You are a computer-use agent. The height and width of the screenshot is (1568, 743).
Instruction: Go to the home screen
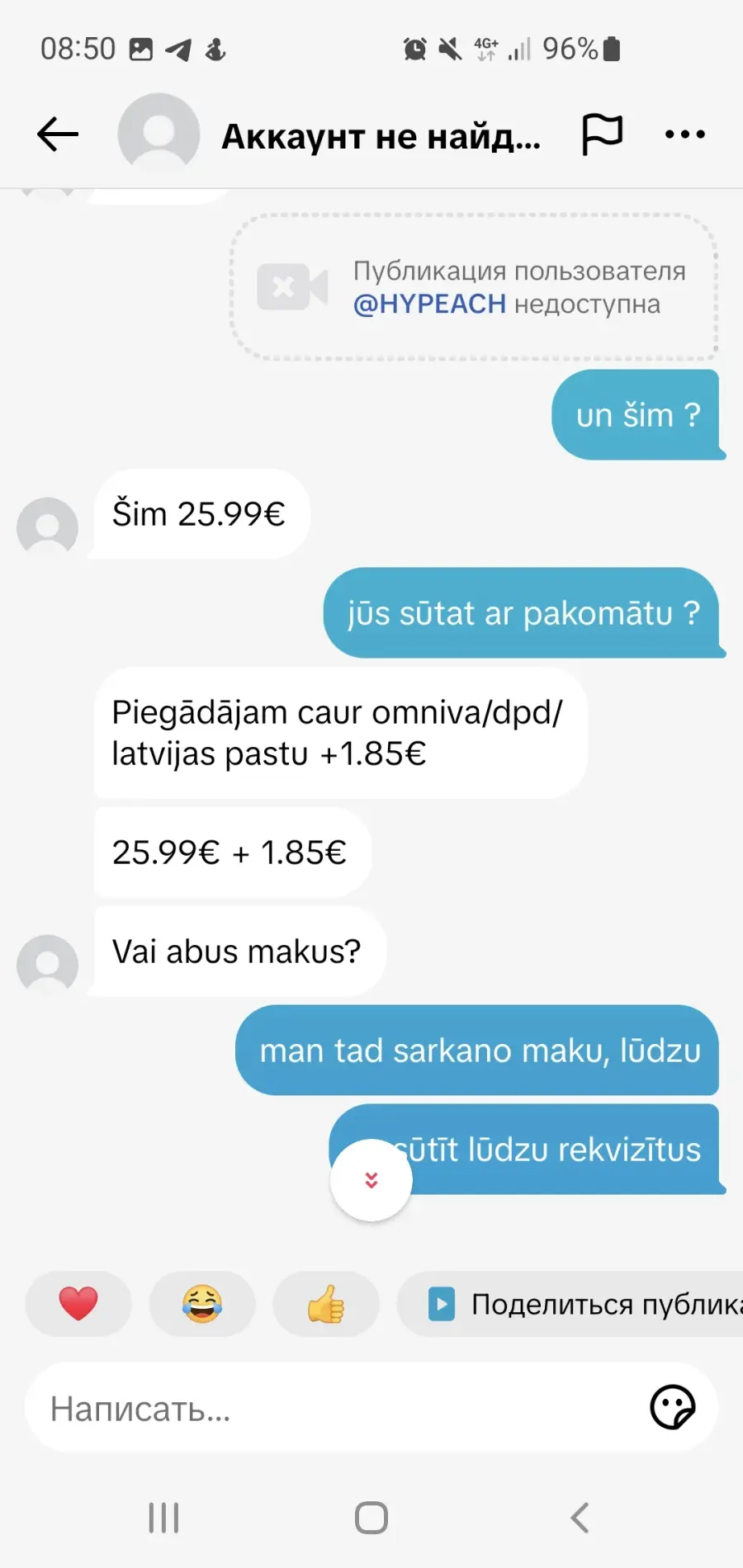pyautogui.click(x=371, y=1517)
